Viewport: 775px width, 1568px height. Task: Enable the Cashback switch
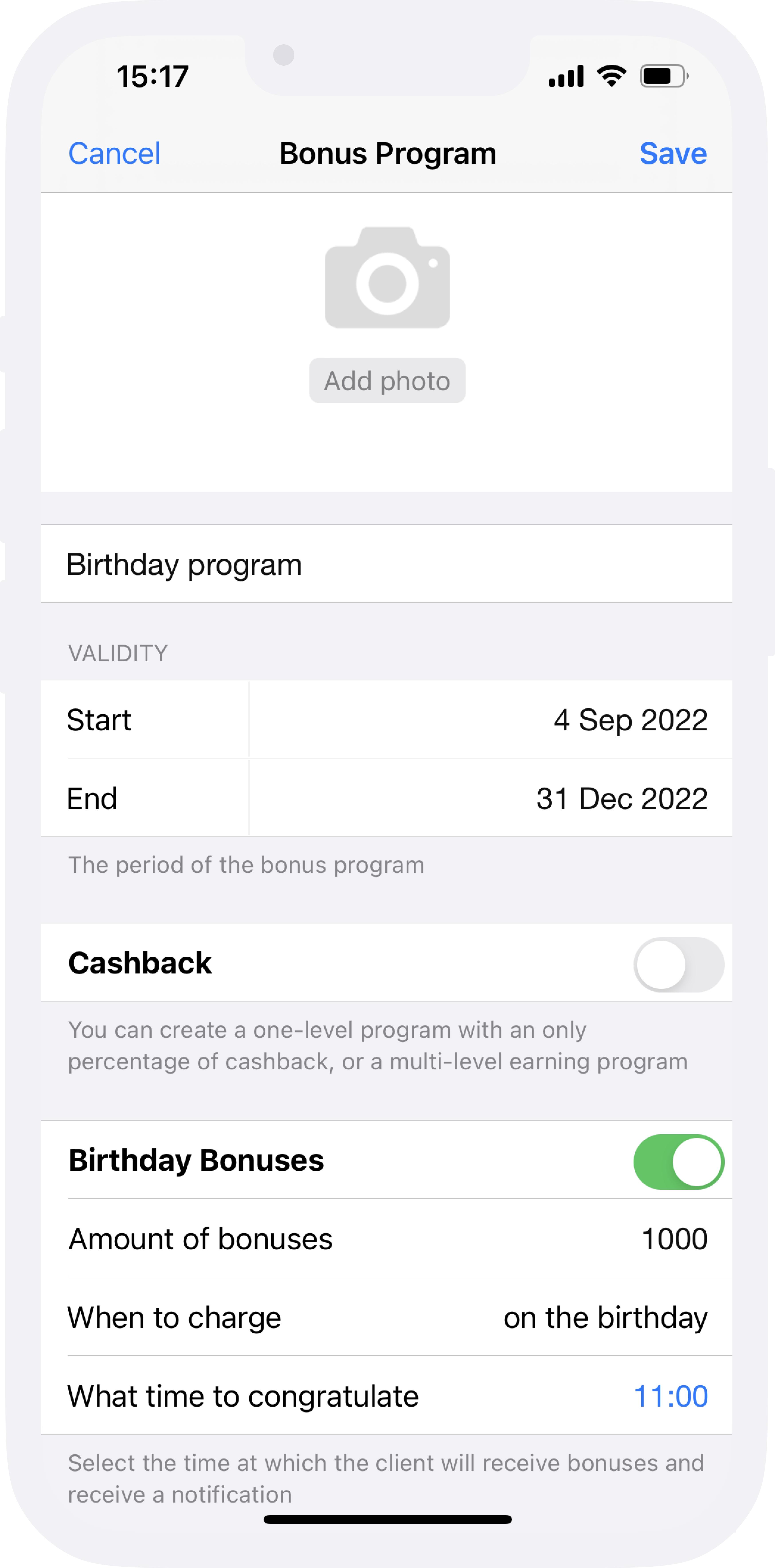pyautogui.click(x=679, y=964)
